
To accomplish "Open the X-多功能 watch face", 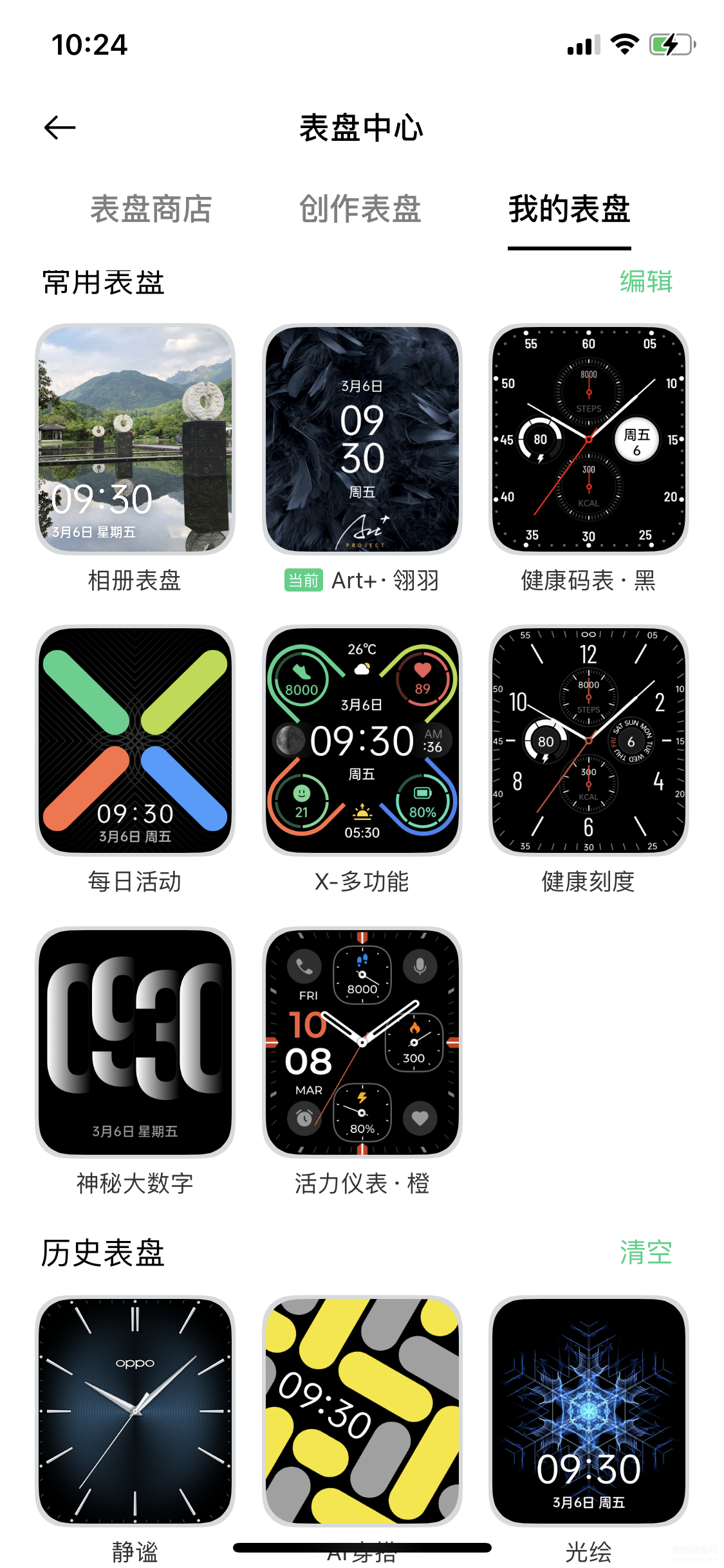I will (362, 740).
